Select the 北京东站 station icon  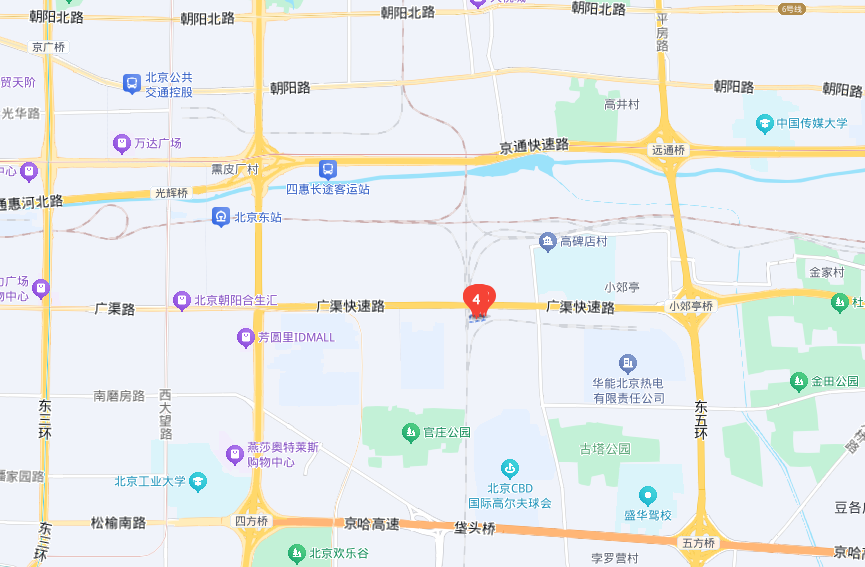[x=220, y=217]
